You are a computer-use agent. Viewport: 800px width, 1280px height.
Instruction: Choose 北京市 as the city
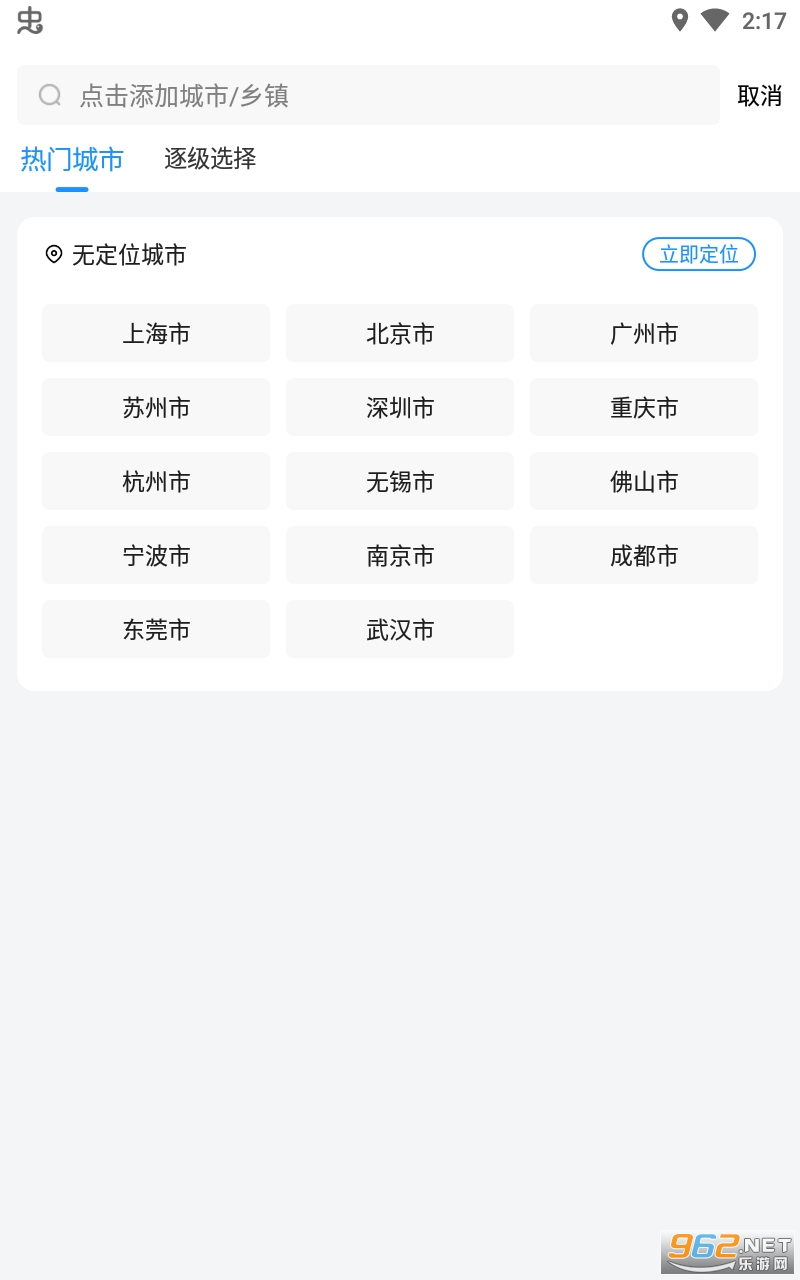(x=400, y=333)
